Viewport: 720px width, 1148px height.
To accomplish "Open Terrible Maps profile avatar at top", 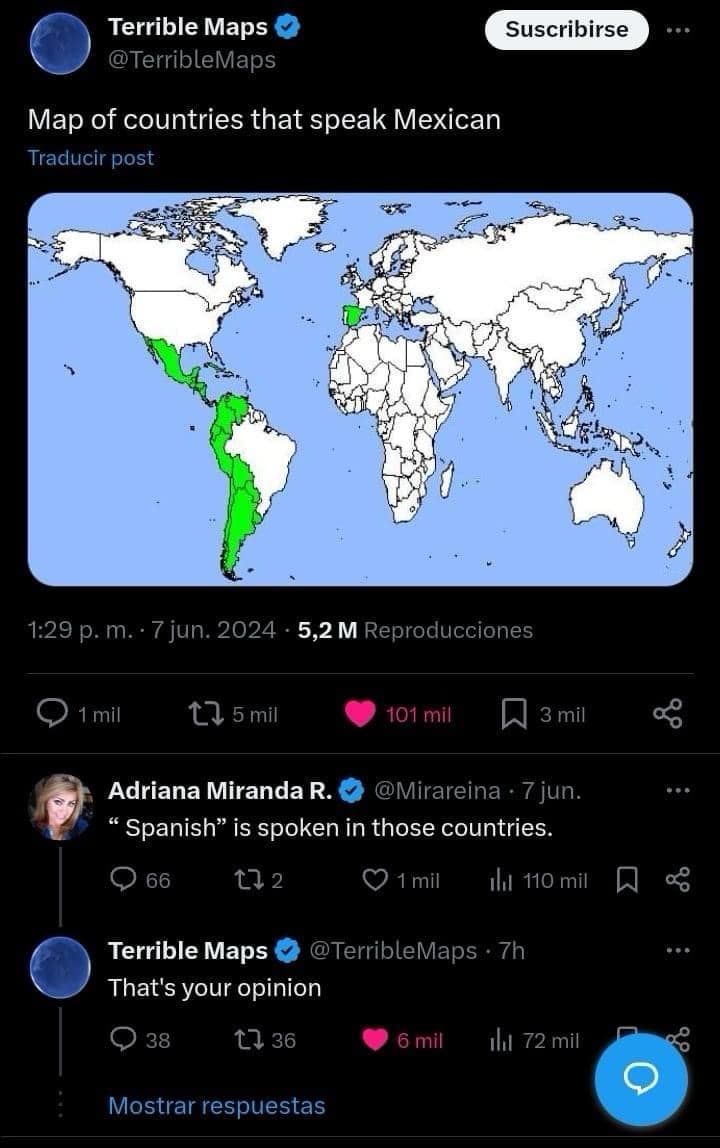I will (x=61, y=43).
